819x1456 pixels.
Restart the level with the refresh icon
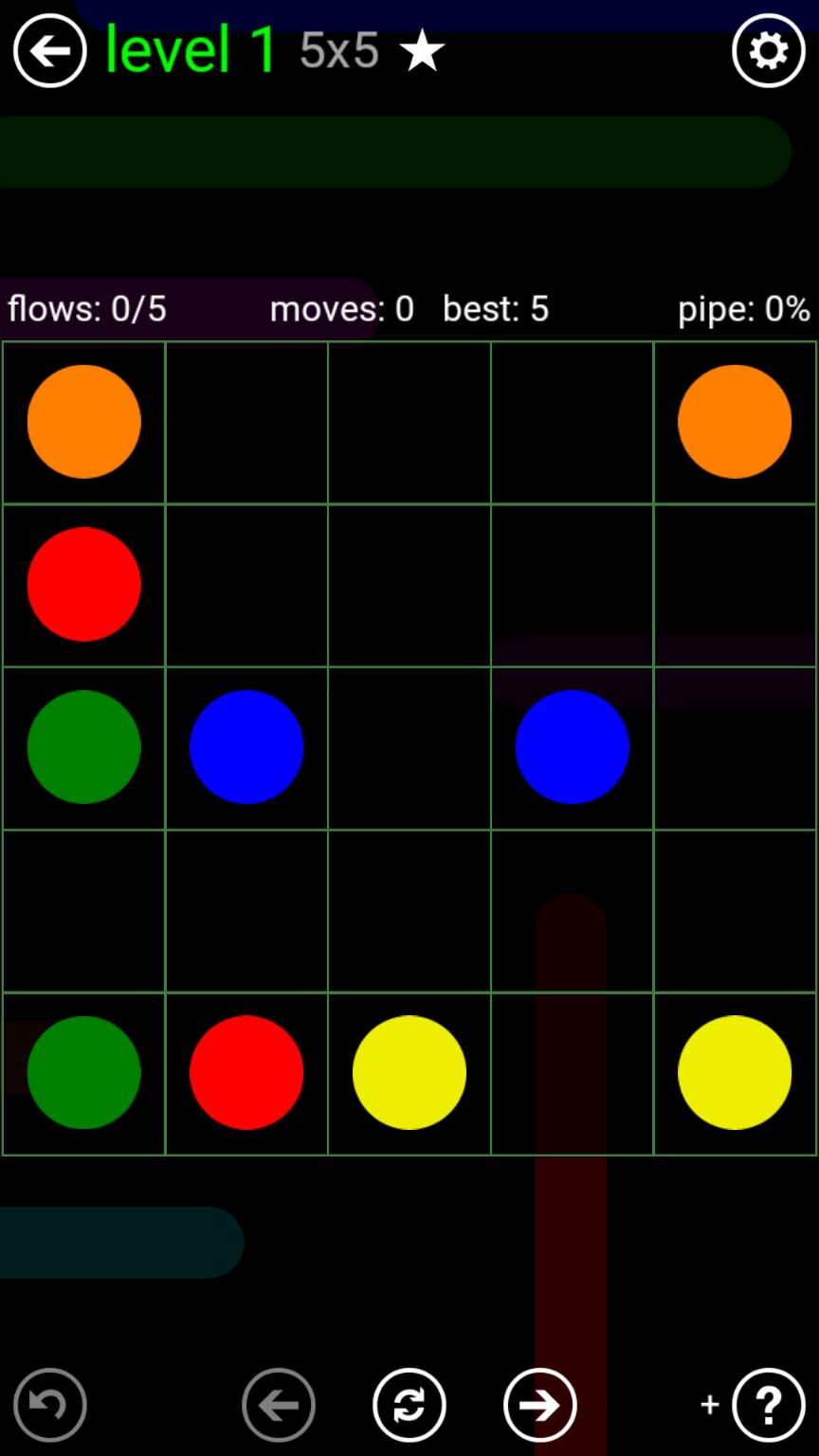click(409, 1404)
